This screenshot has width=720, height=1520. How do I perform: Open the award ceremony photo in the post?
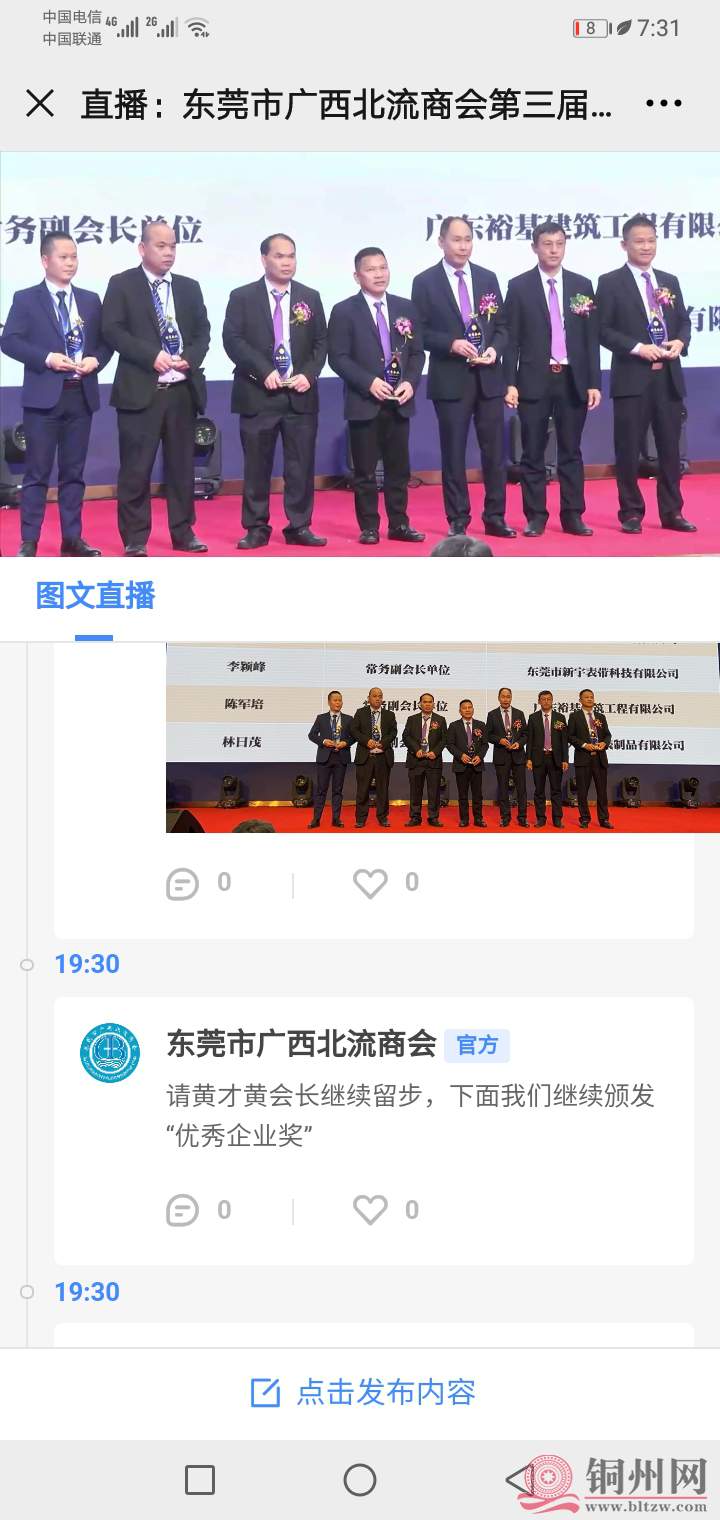click(x=442, y=737)
